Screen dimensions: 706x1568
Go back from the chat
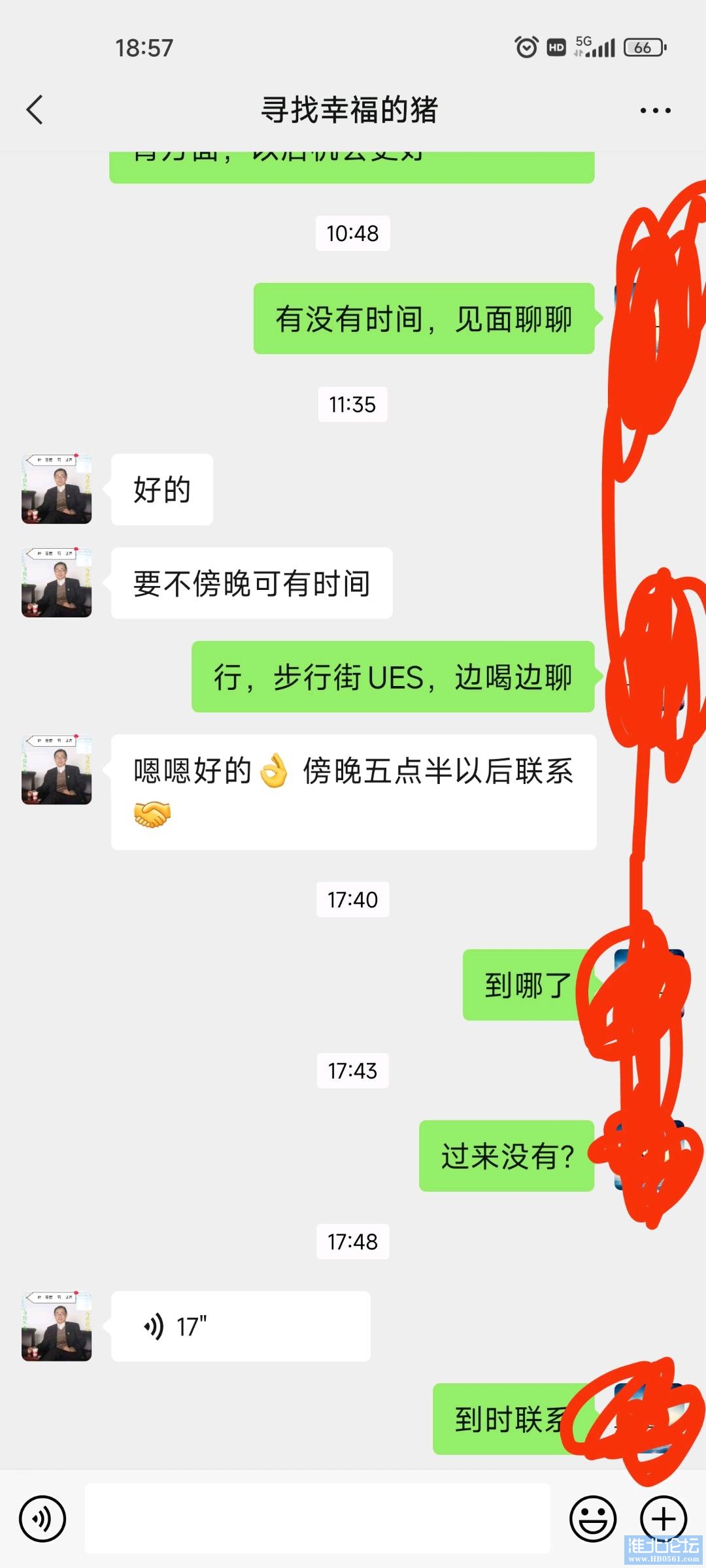point(35,110)
